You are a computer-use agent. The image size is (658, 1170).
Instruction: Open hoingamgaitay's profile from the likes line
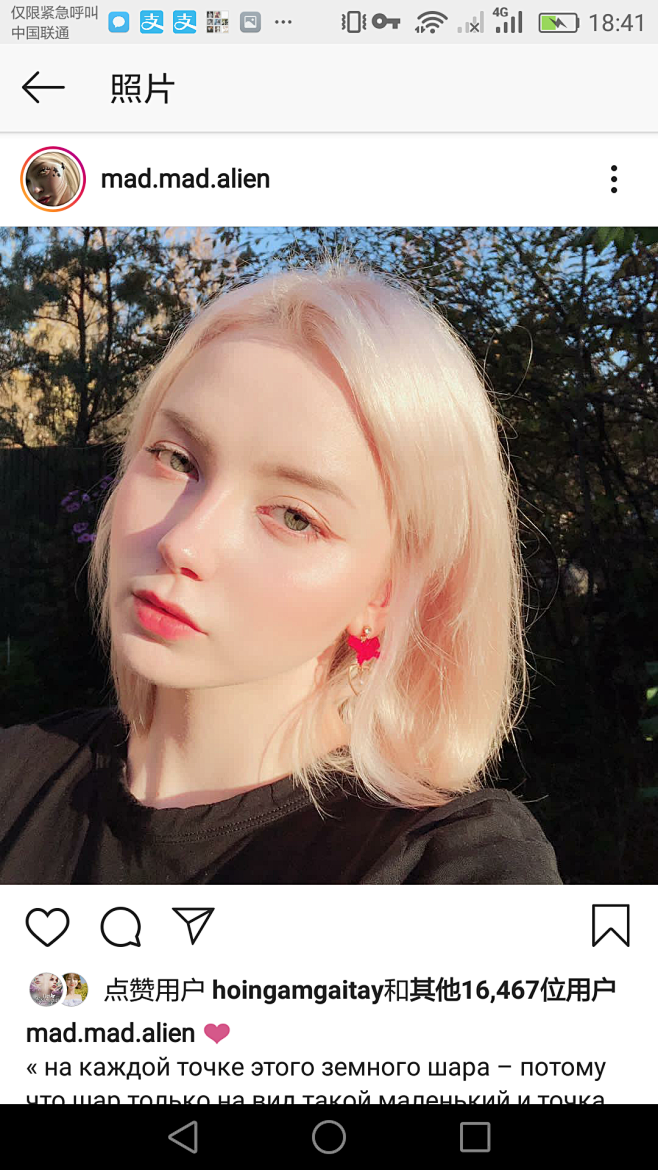(298, 990)
